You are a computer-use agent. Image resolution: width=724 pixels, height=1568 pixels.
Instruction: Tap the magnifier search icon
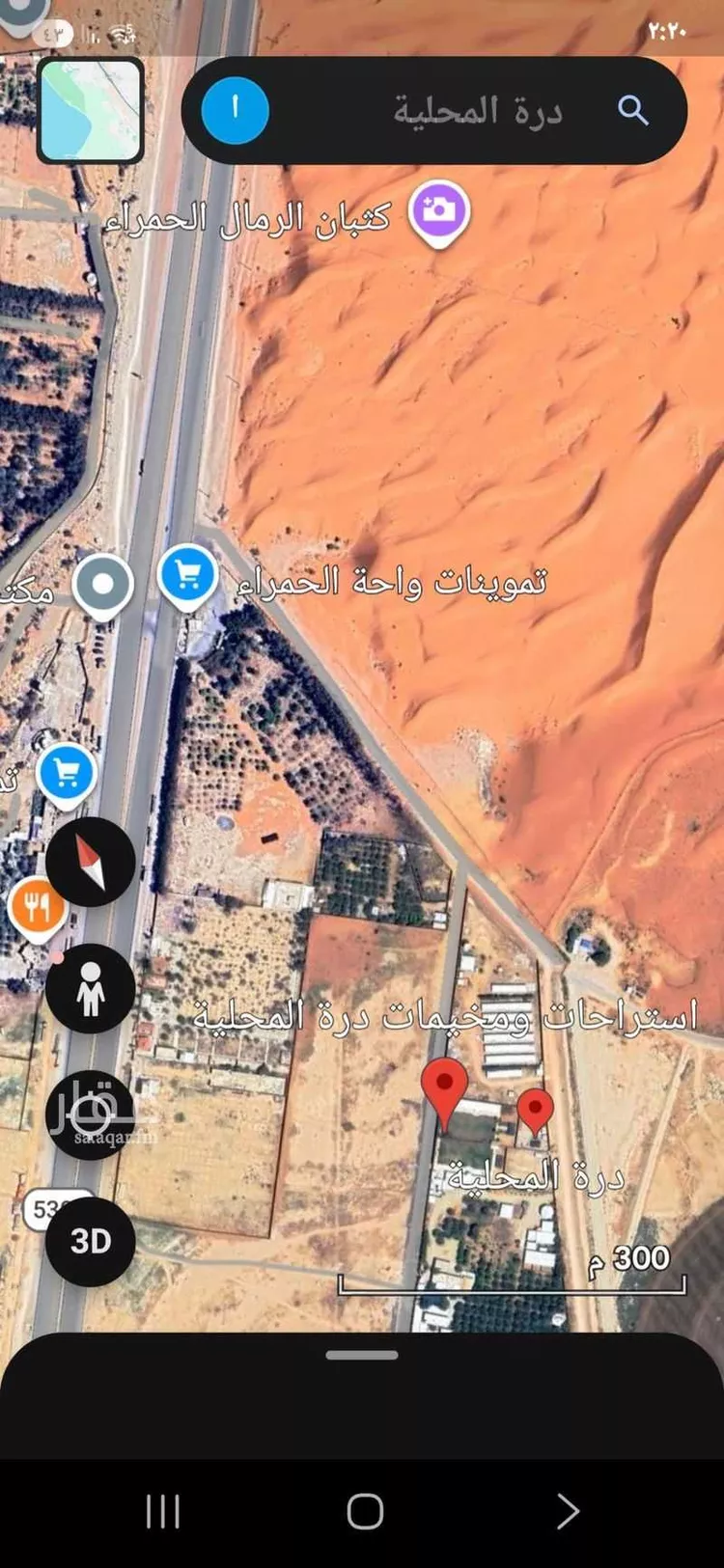(x=632, y=111)
